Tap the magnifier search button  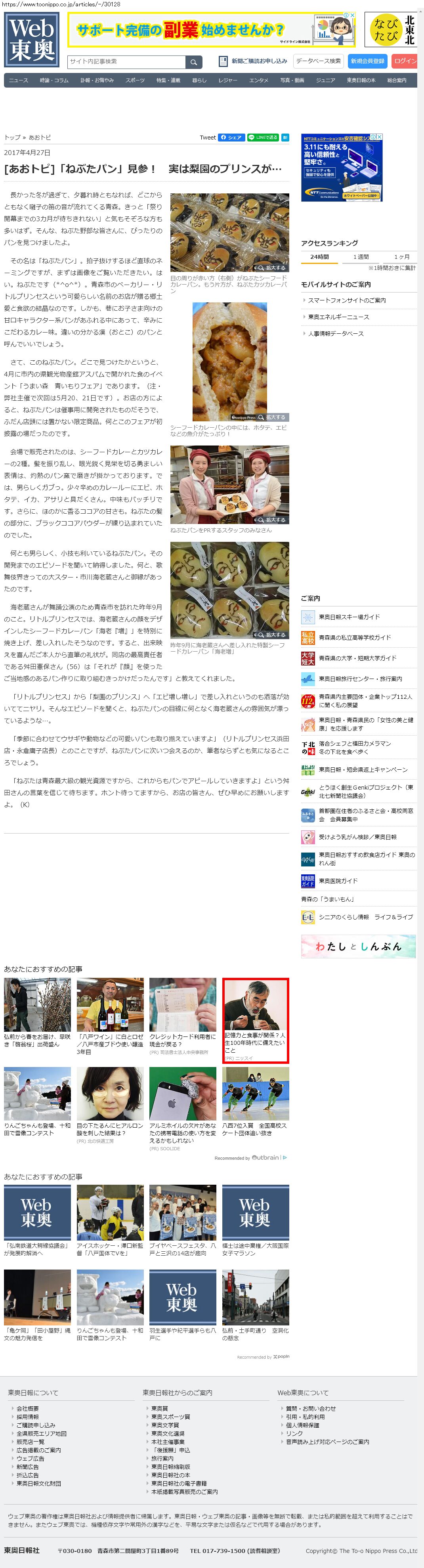pos(193,61)
